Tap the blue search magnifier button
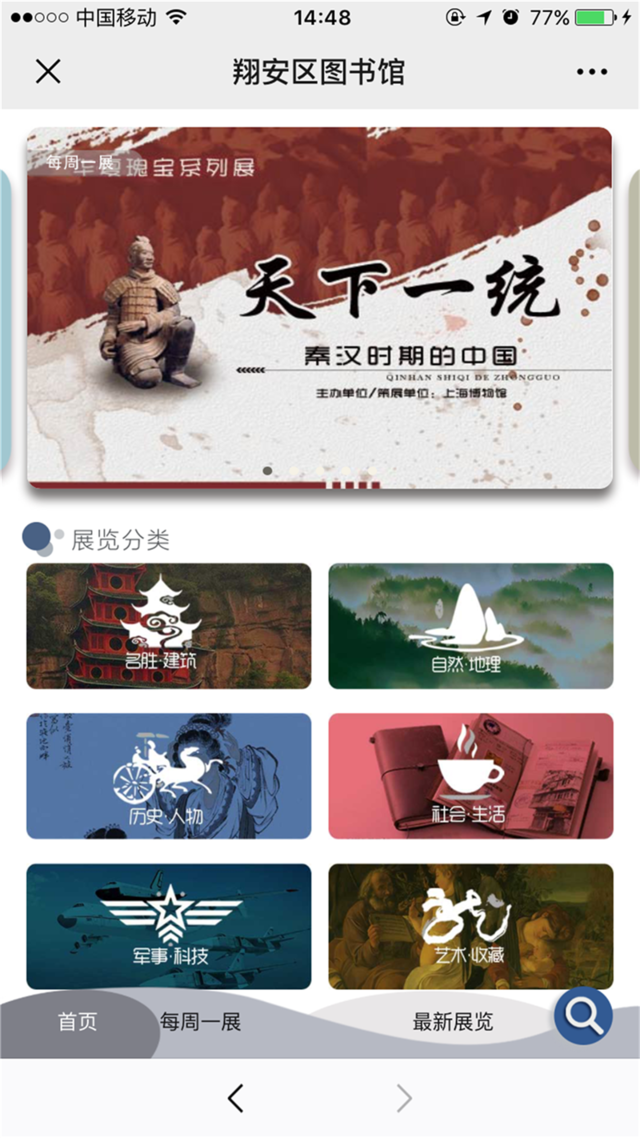Screen dimensions: 640x1138 click(583, 1017)
